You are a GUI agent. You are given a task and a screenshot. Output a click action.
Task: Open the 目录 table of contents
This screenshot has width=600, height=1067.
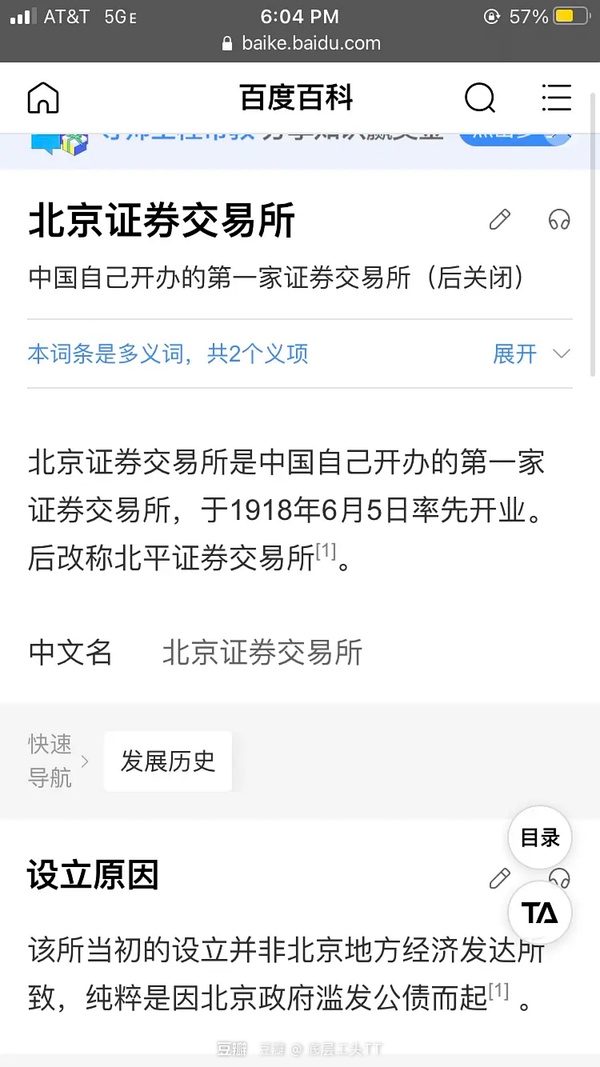[540, 838]
